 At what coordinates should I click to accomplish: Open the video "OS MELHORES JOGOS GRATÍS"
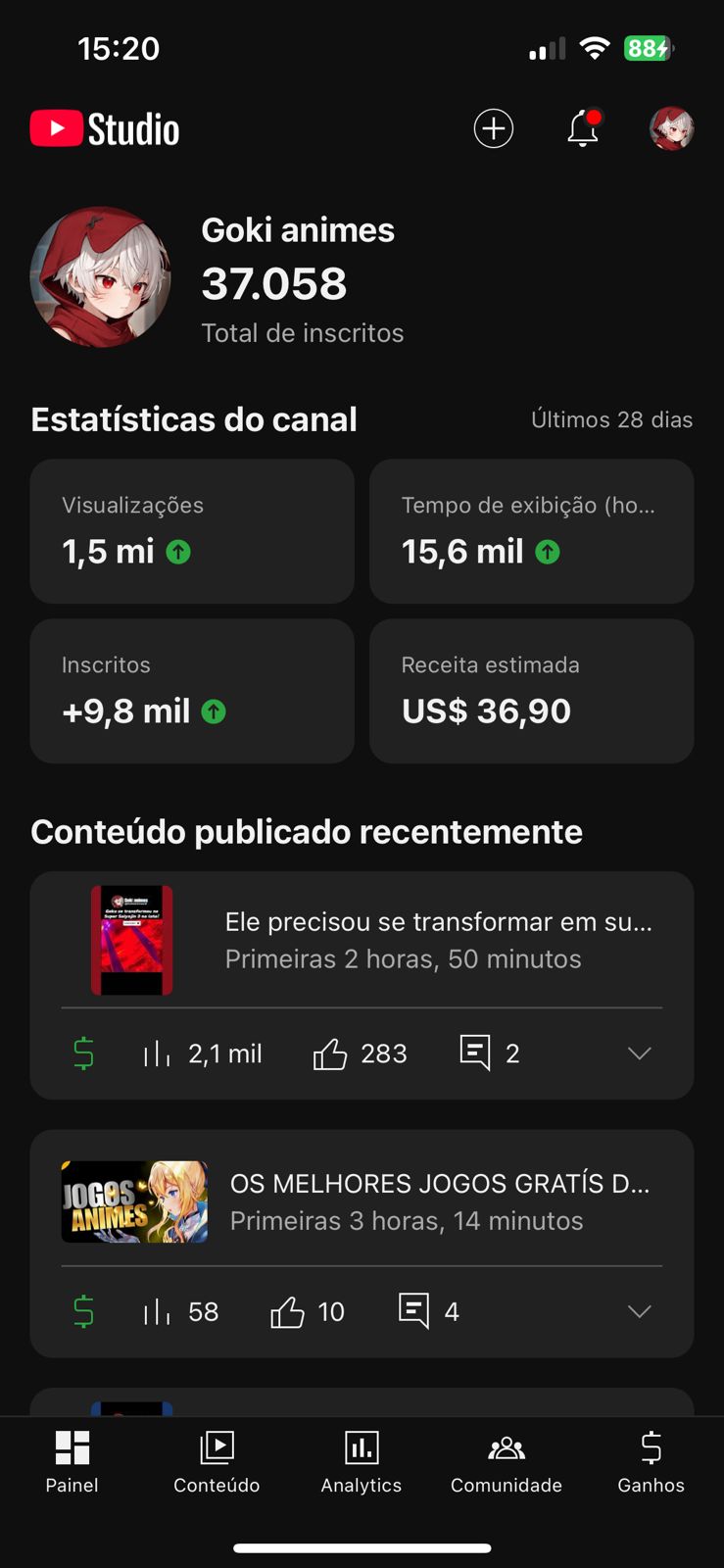tap(438, 1201)
